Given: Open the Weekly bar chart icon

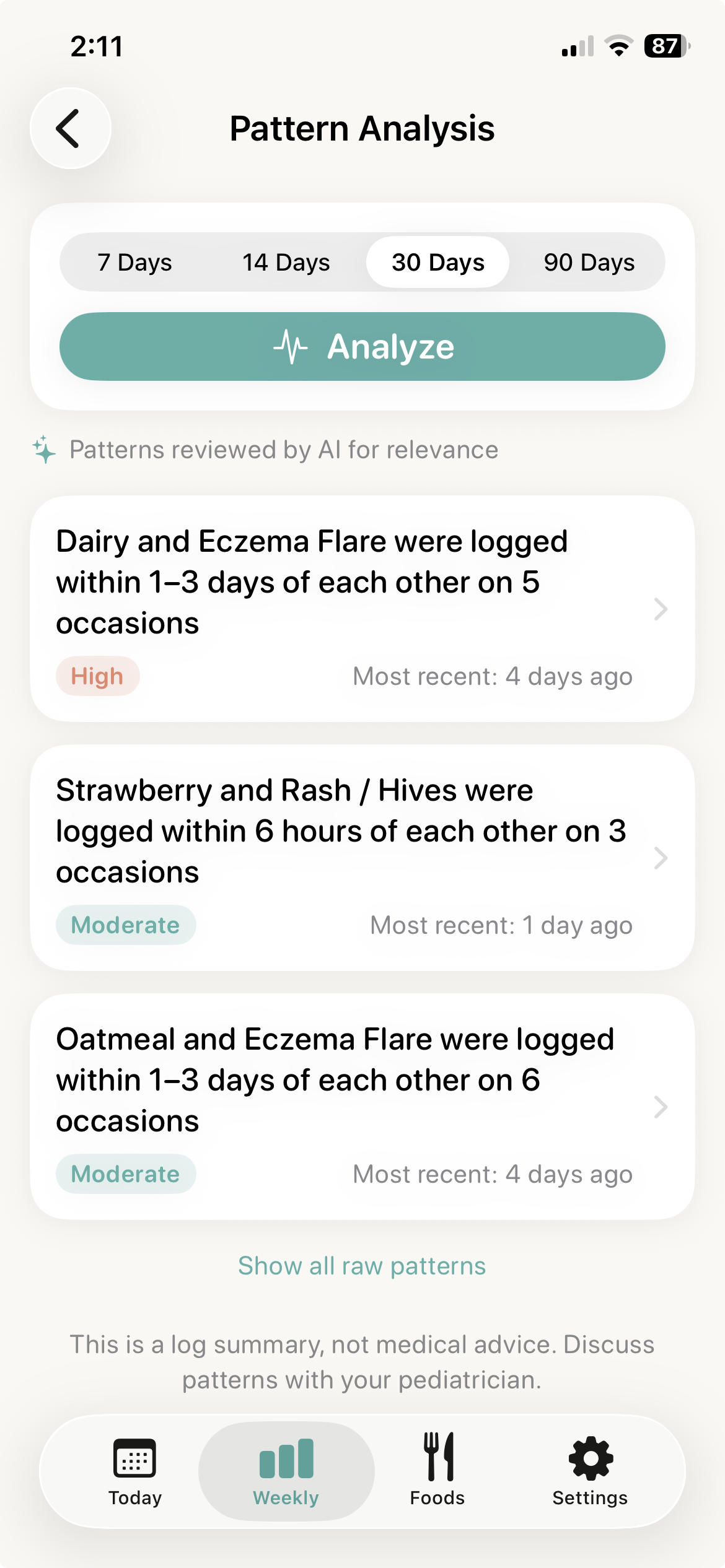Looking at the screenshot, I should coord(286,1460).
